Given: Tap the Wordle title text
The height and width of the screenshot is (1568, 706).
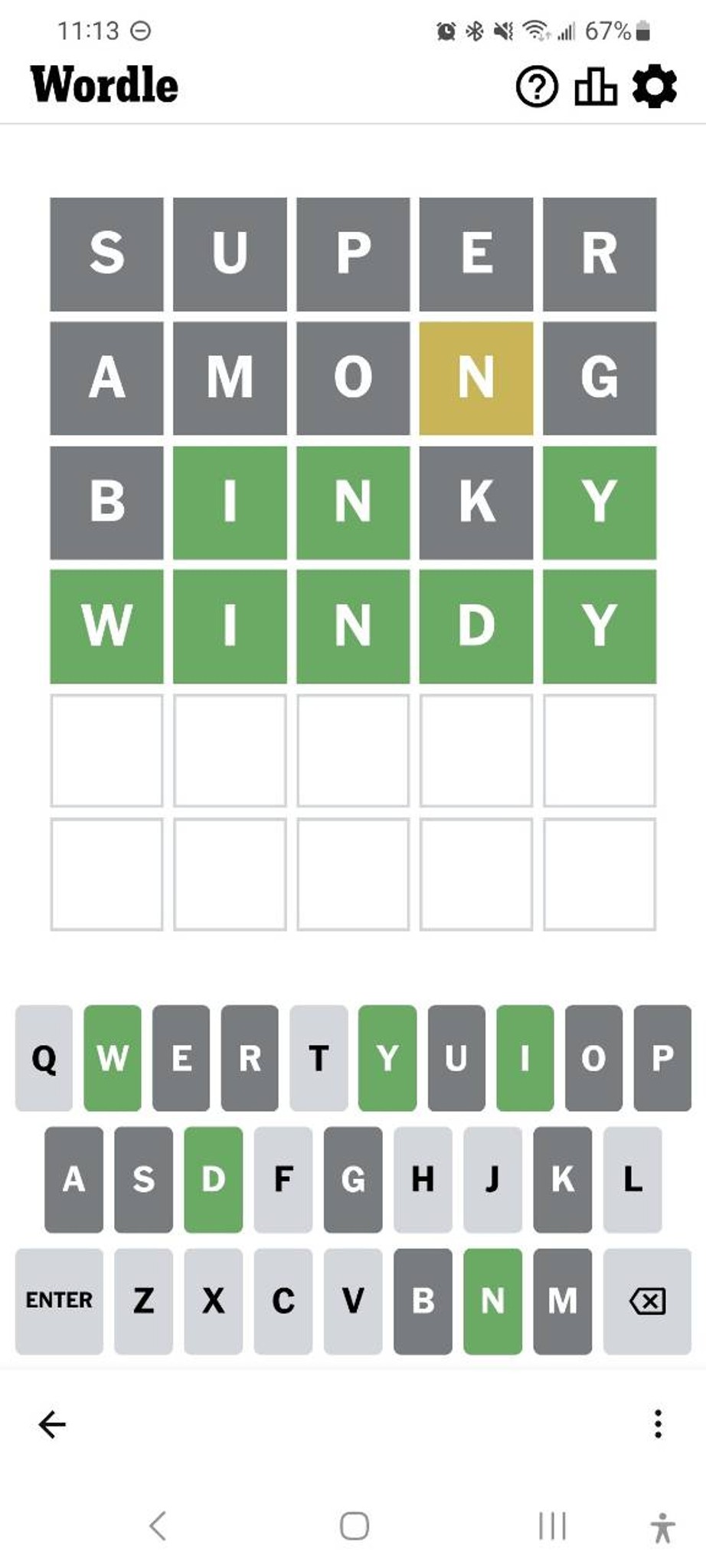Looking at the screenshot, I should [x=103, y=84].
